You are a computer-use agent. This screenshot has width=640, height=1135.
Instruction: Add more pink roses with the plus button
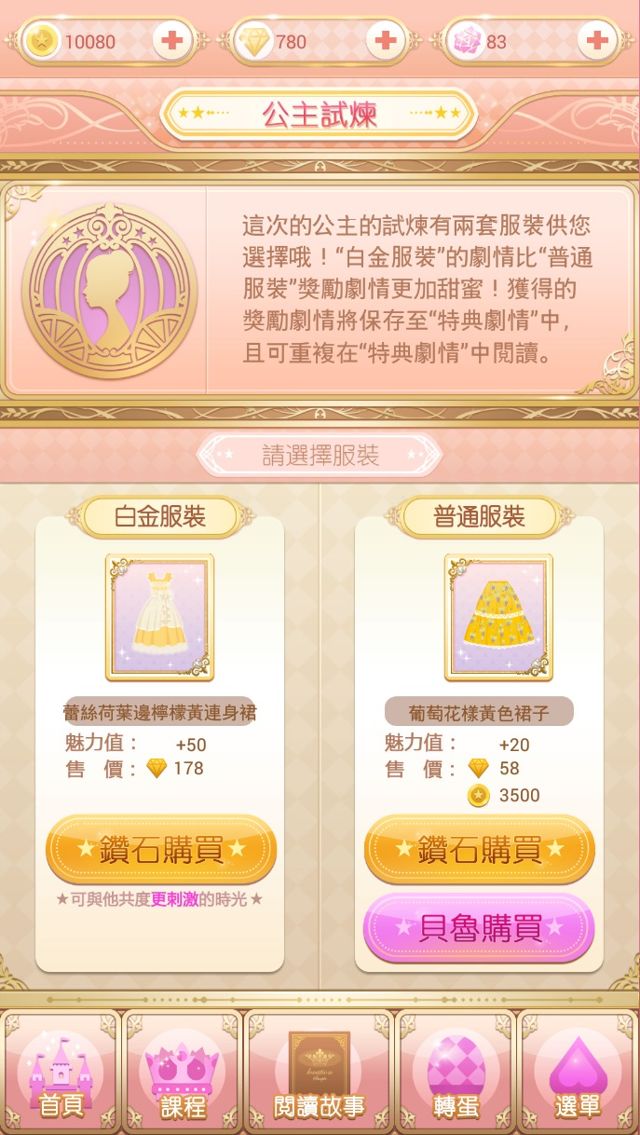(x=597, y=41)
